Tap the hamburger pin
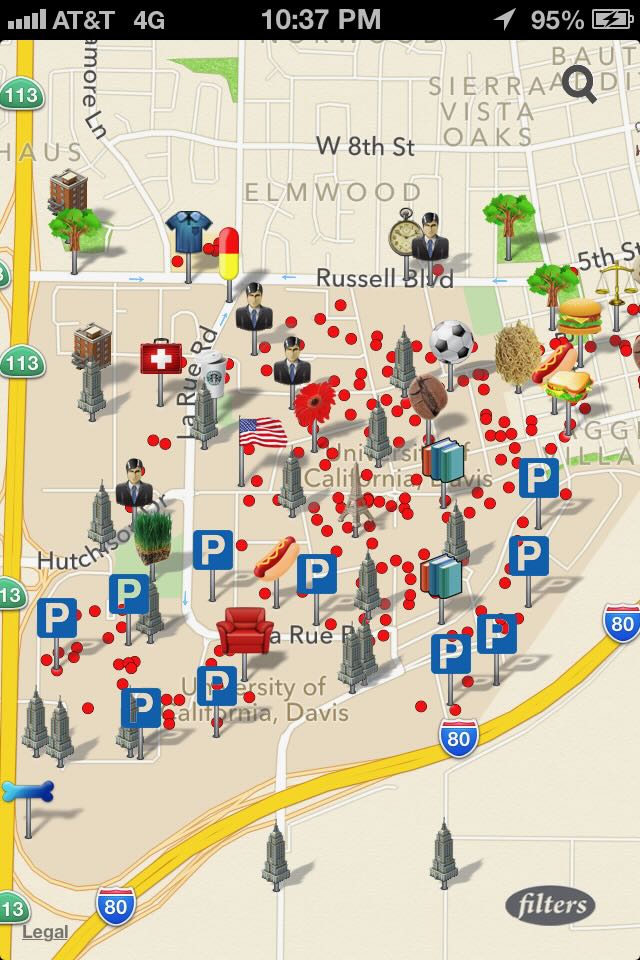 click(x=579, y=318)
